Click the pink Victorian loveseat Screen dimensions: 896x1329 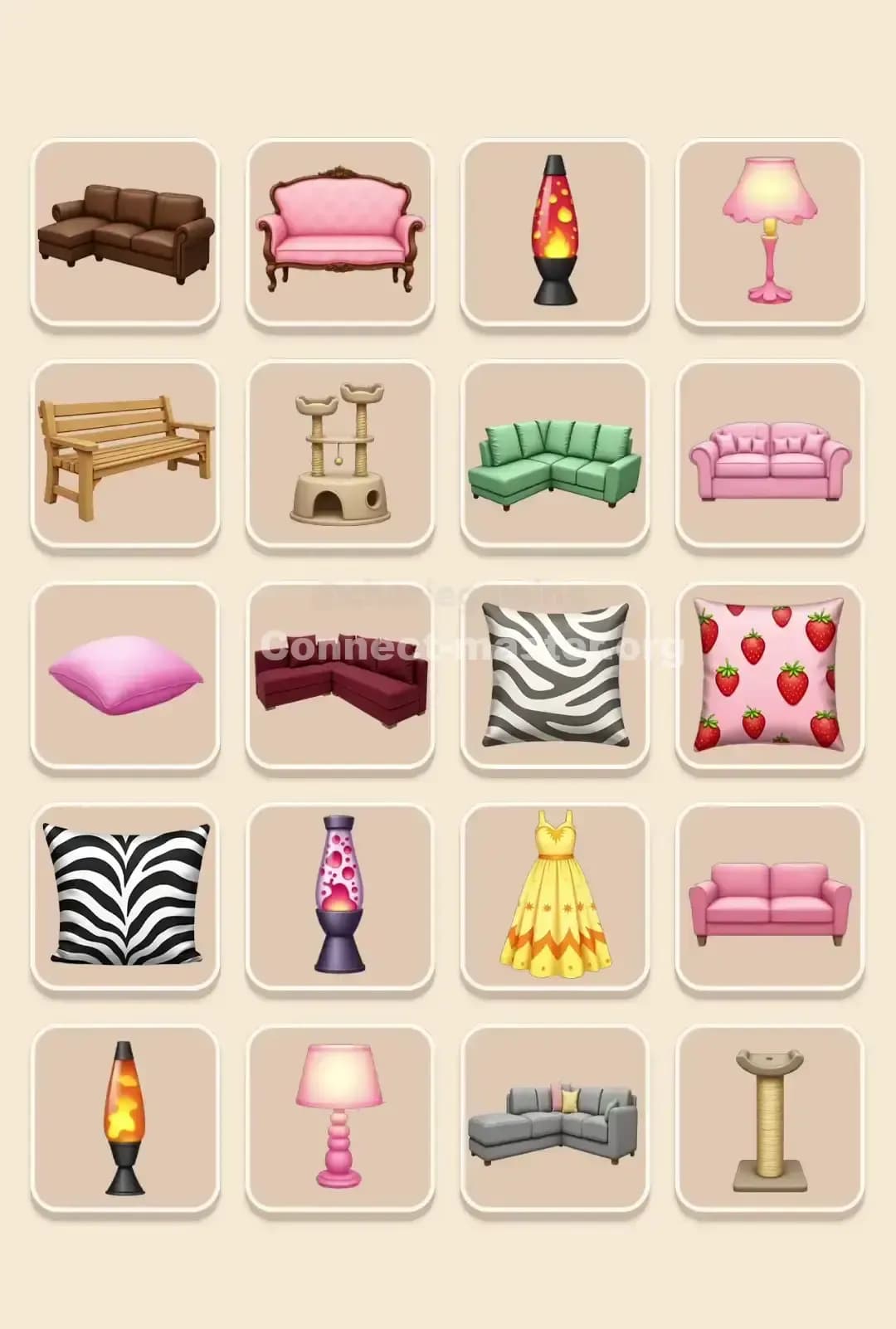tap(338, 226)
